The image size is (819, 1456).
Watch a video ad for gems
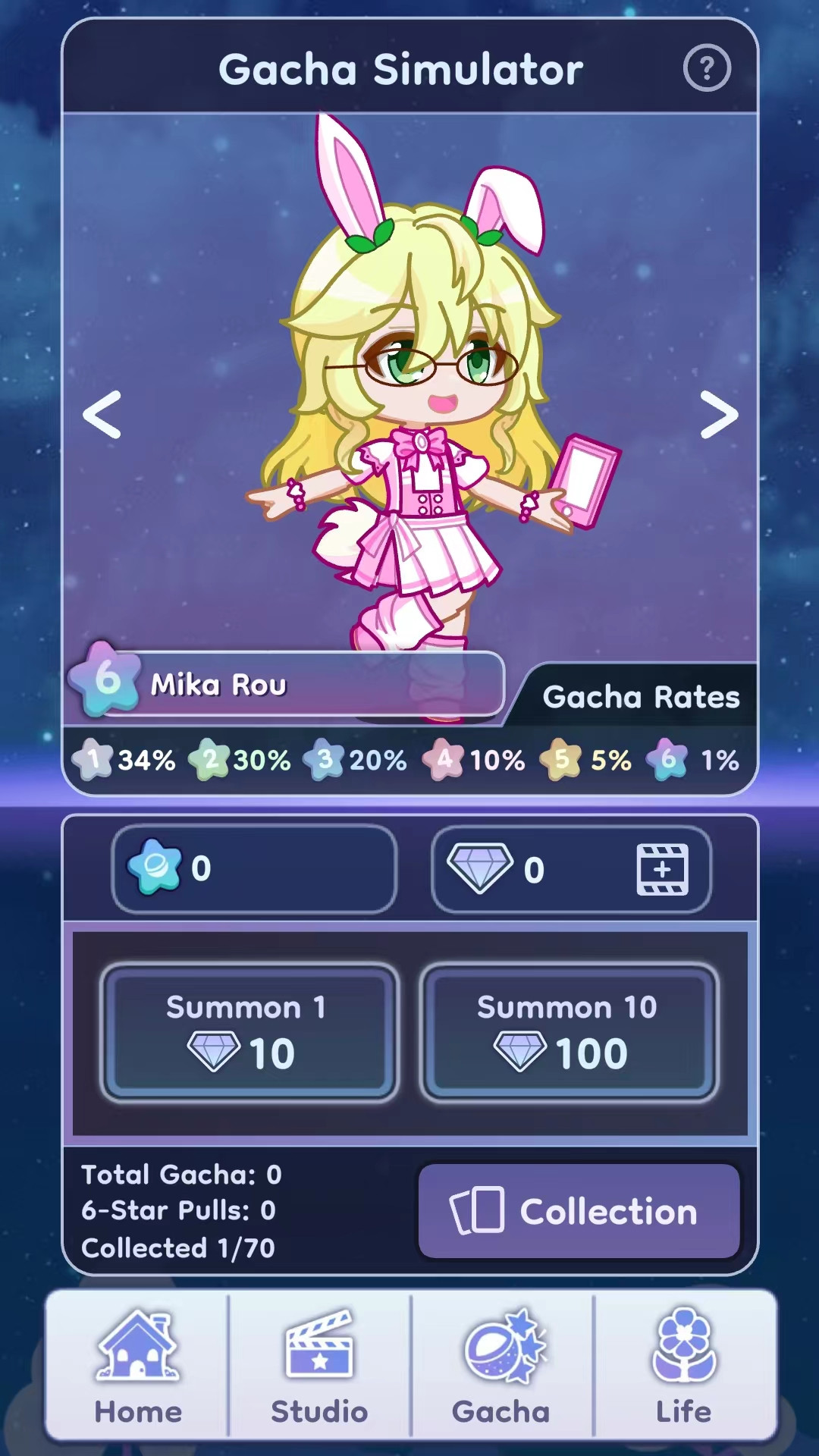point(662,869)
